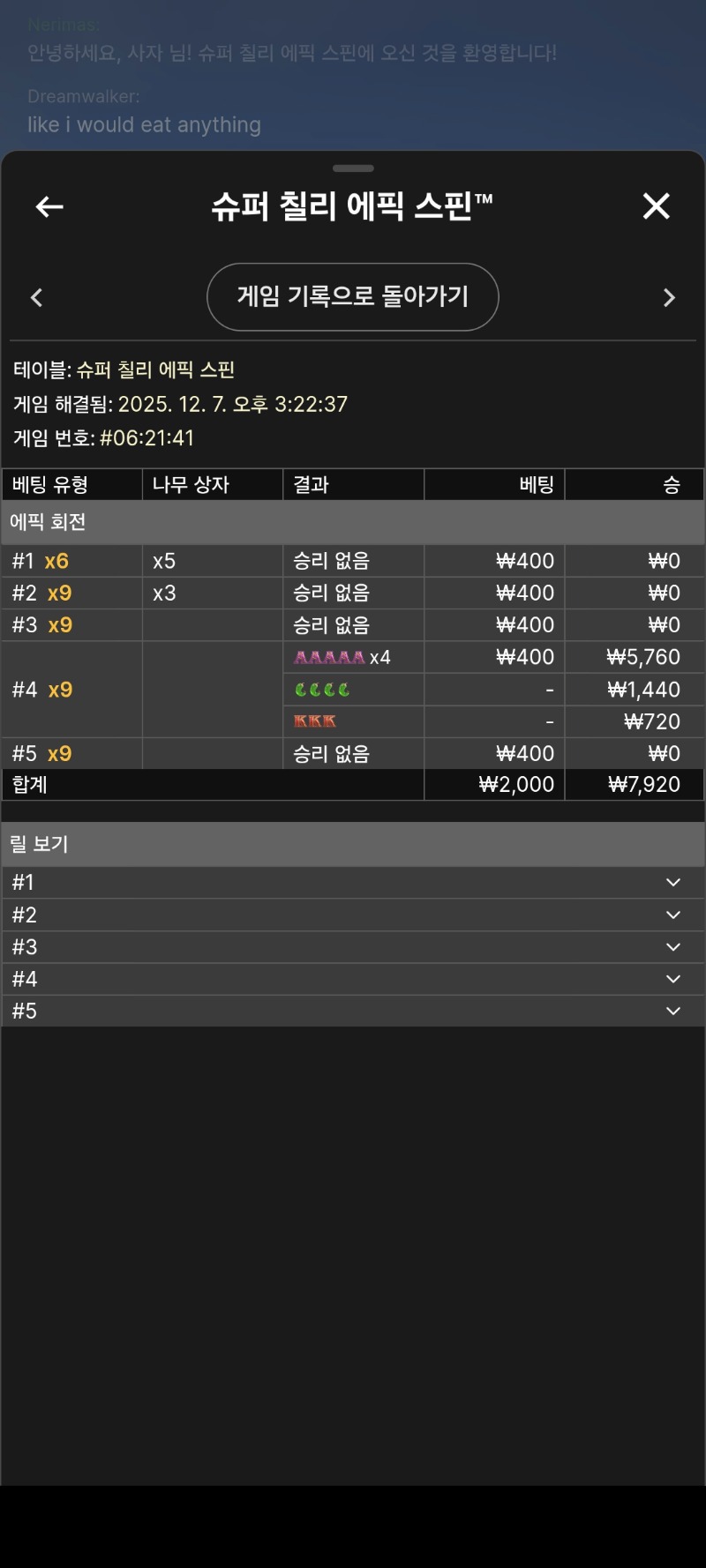Viewport: 706px width, 1568px height.
Task: Click the green chili symbols result icon
Action: point(320,689)
